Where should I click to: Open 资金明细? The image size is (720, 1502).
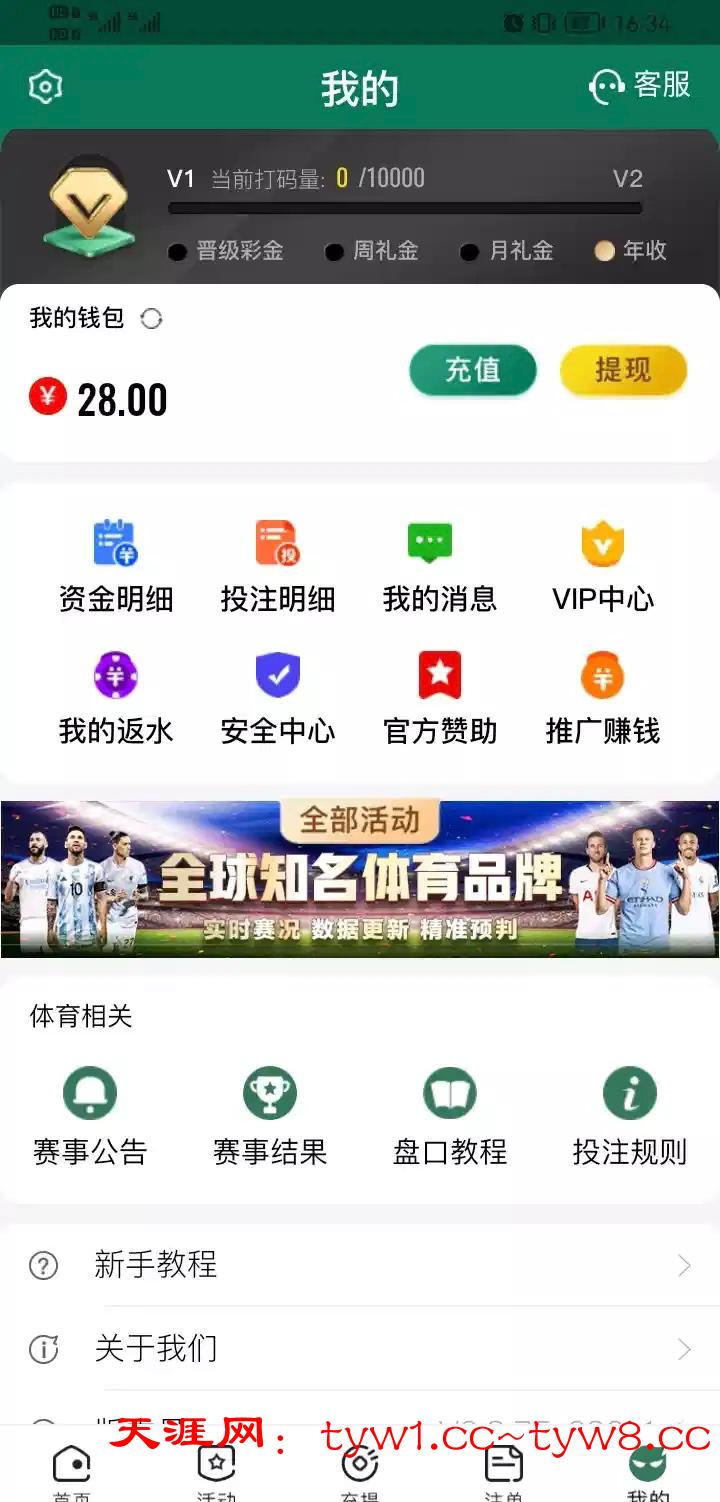(x=116, y=566)
